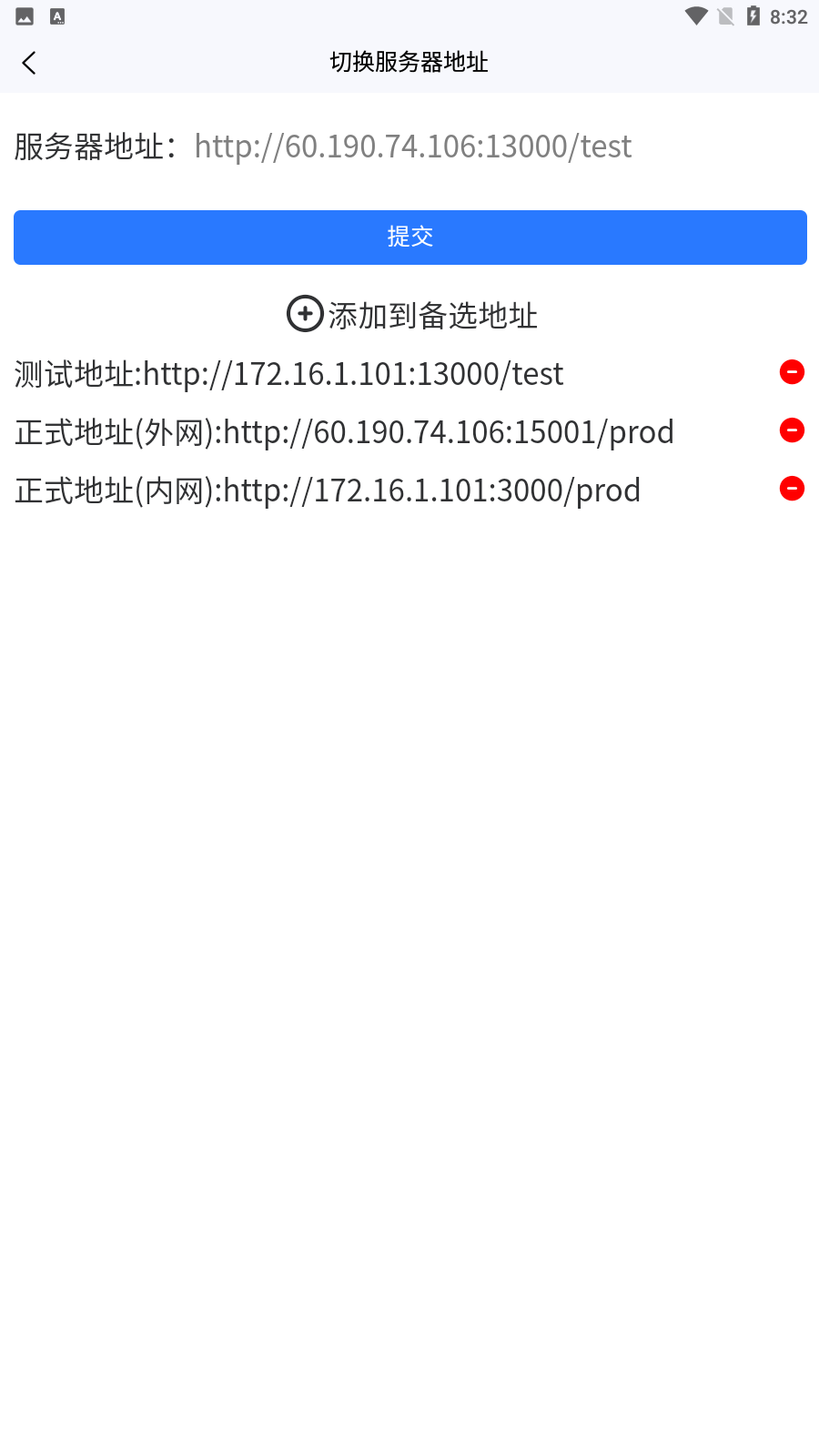This screenshot has width=819, height=1456.
Task: Click the back arrow to exit
Action: click(29, 63)
